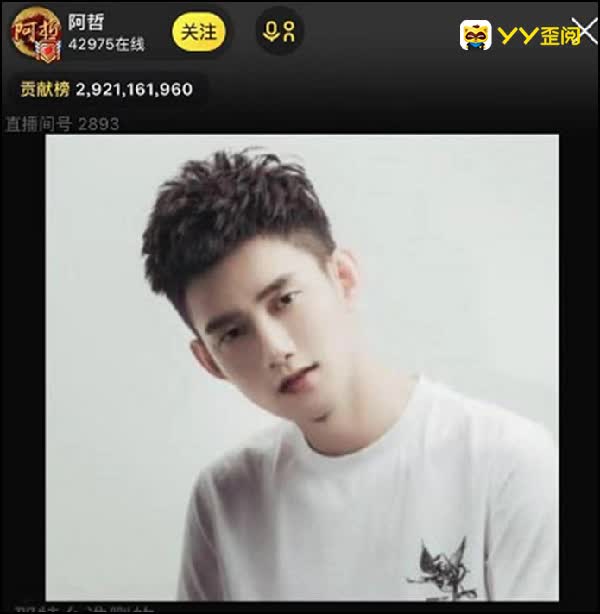Screen dimensions: 600x614
Task: Open the online viewers icon
Action: click(279, 32)
